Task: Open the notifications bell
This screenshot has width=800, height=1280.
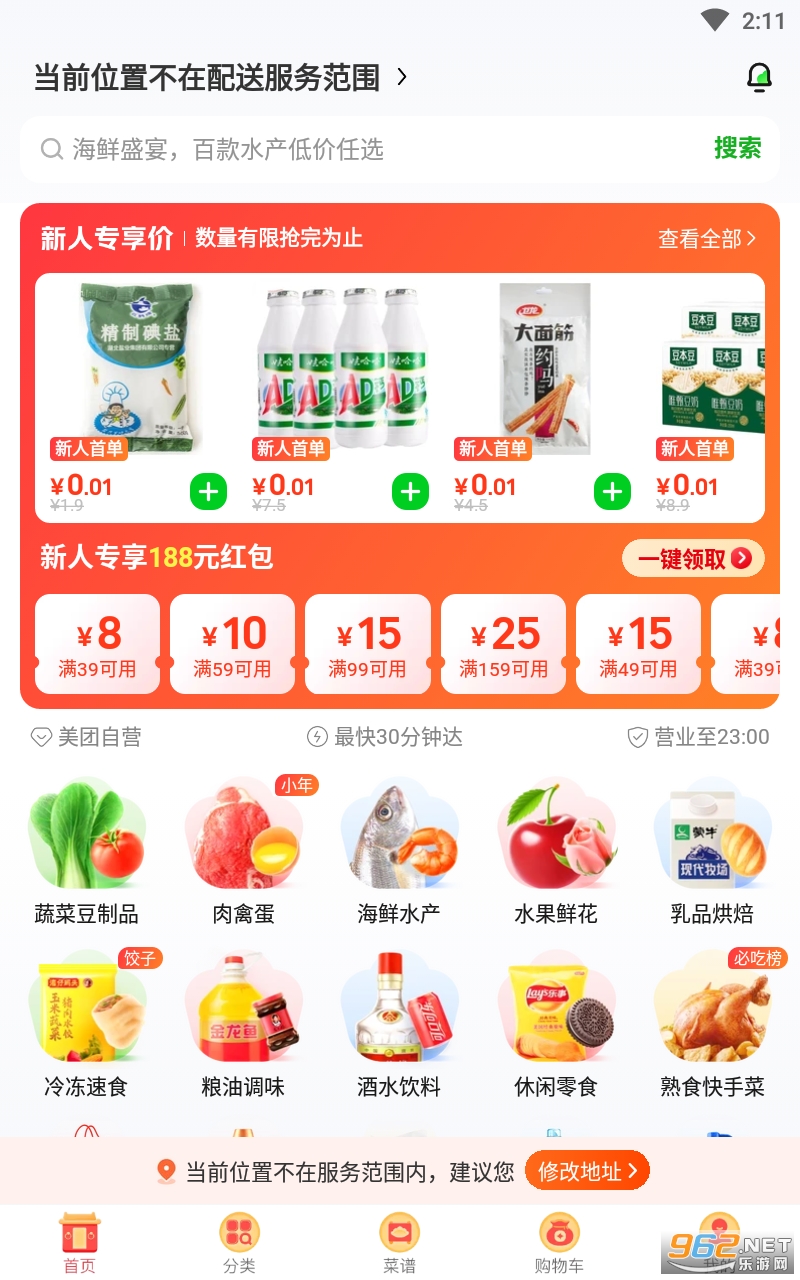Action: click(760, 78)
